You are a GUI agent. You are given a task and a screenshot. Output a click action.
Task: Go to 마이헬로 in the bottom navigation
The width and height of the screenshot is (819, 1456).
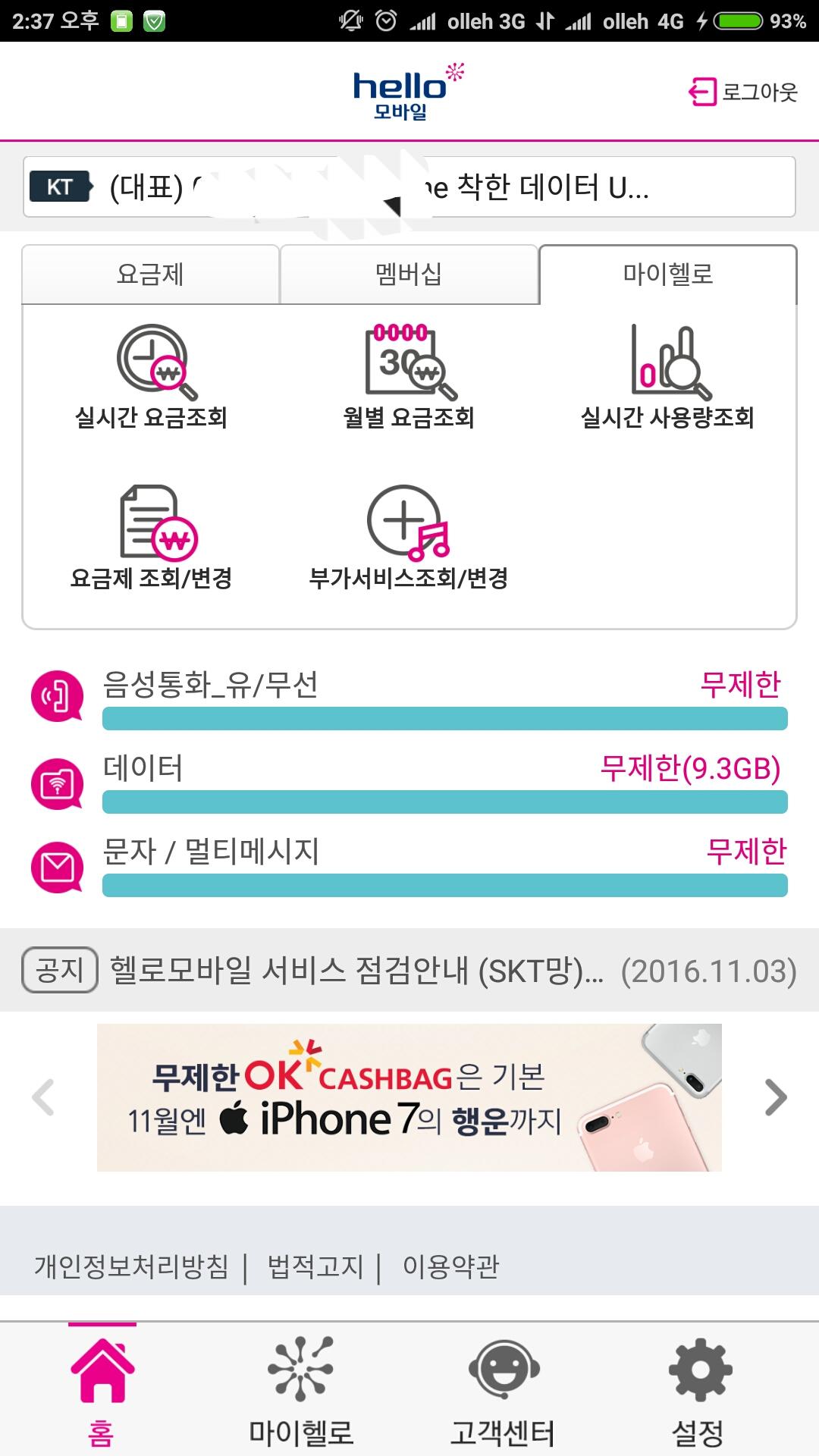301,1389
